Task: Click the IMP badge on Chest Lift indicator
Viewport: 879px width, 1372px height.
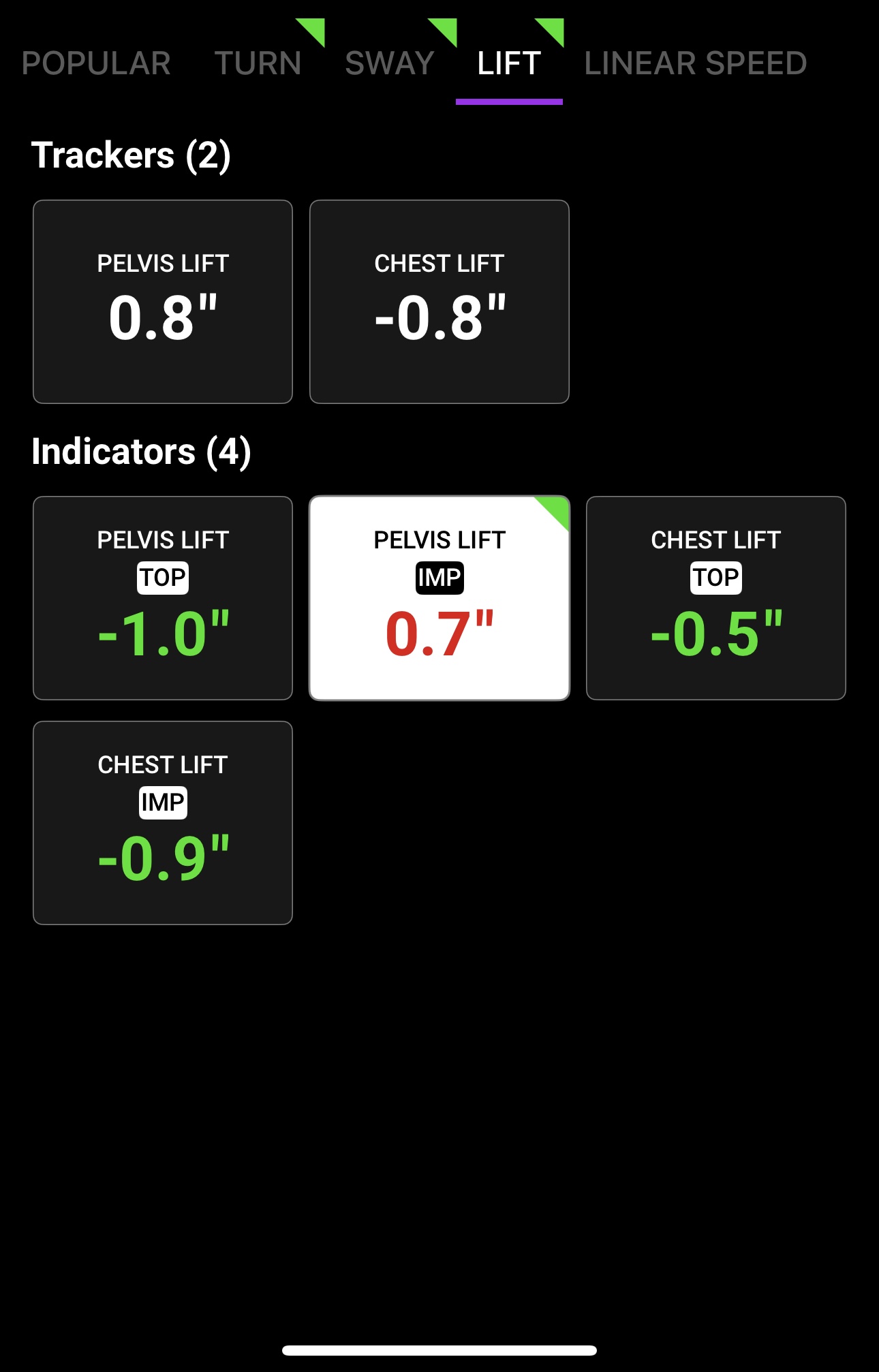Action: [x=163, y=802]
